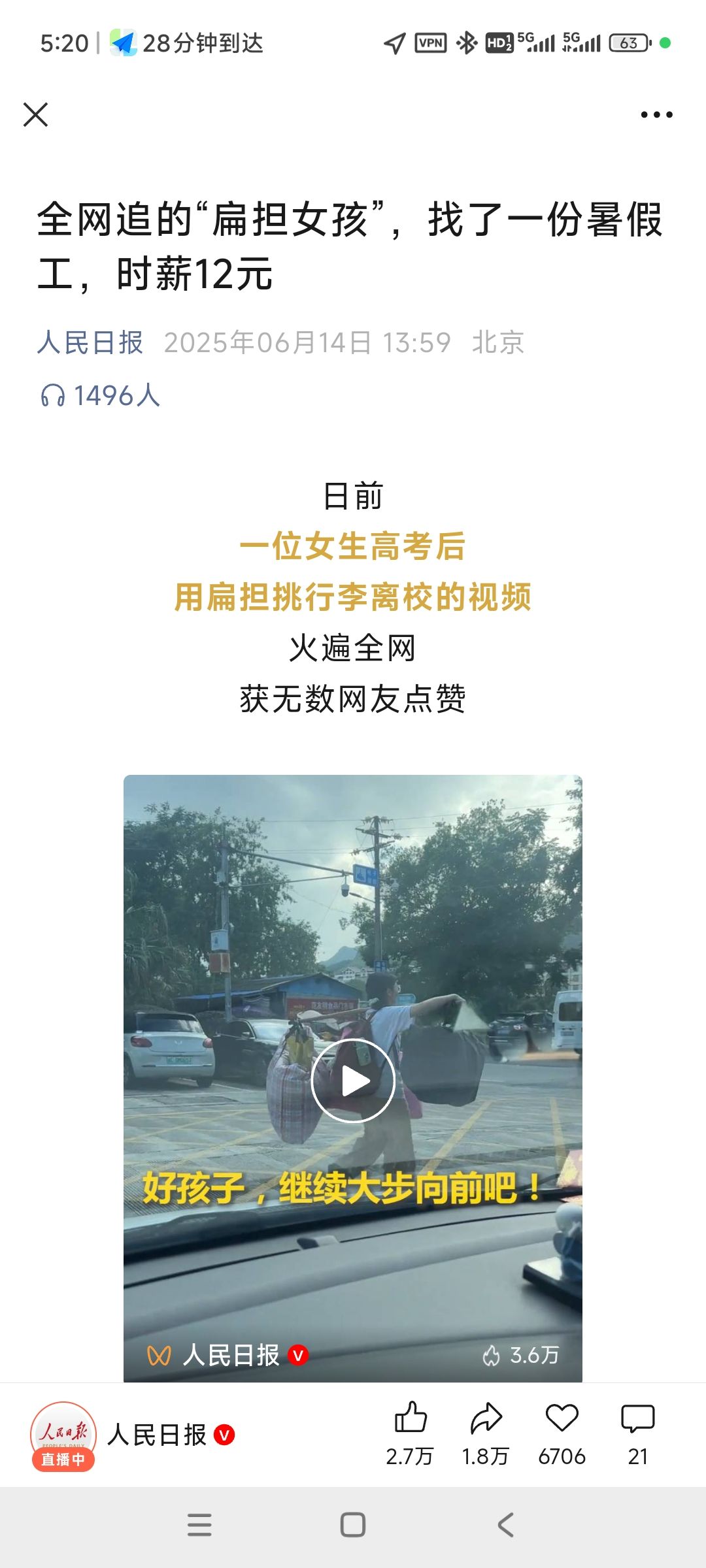Listen to the article via the headphone icon

pos(53,395)
